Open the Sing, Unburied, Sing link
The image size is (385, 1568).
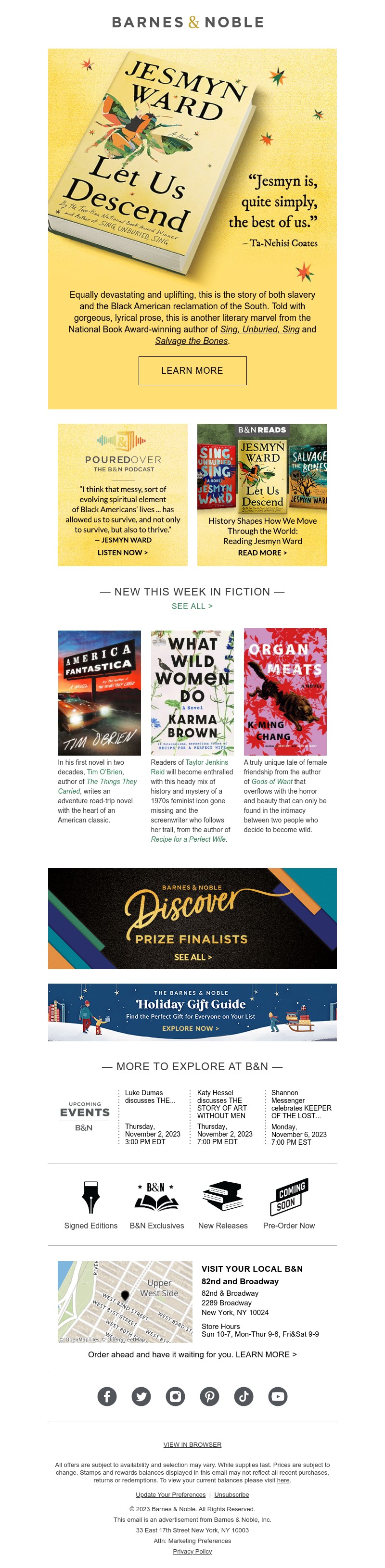click(259, 329)
